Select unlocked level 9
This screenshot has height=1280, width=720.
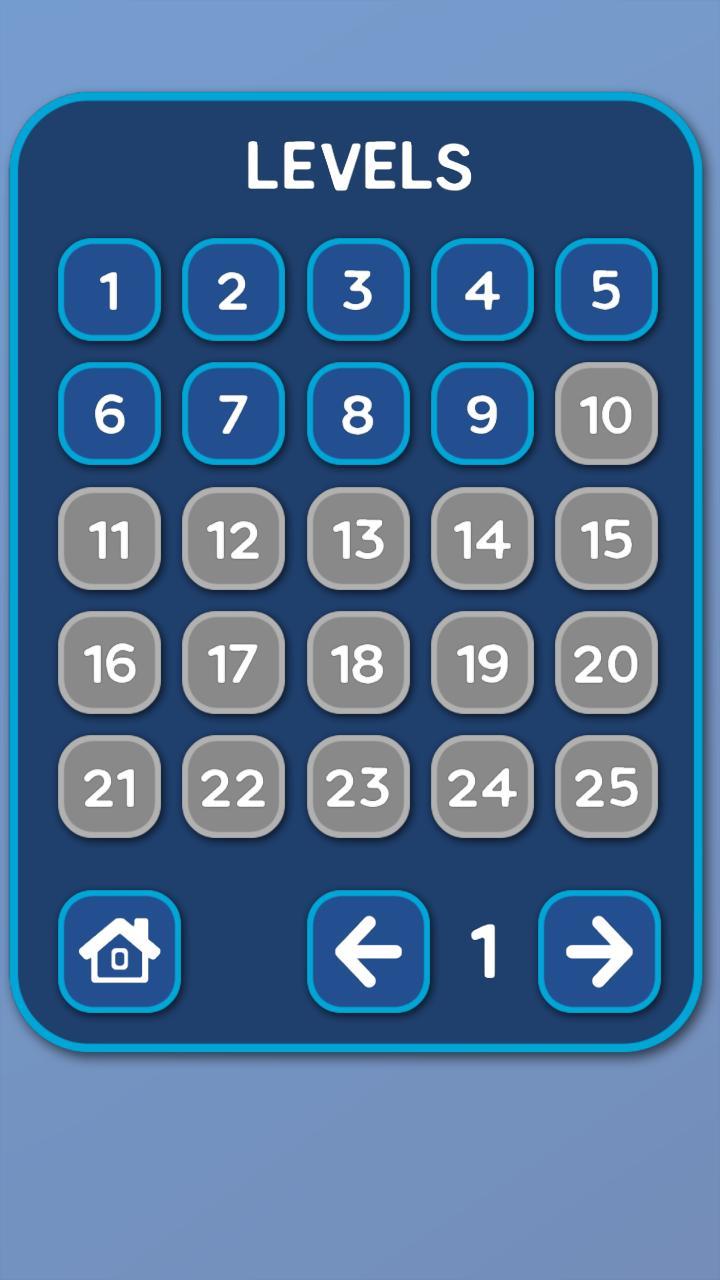pyautogui.click(x=482, y=415)
